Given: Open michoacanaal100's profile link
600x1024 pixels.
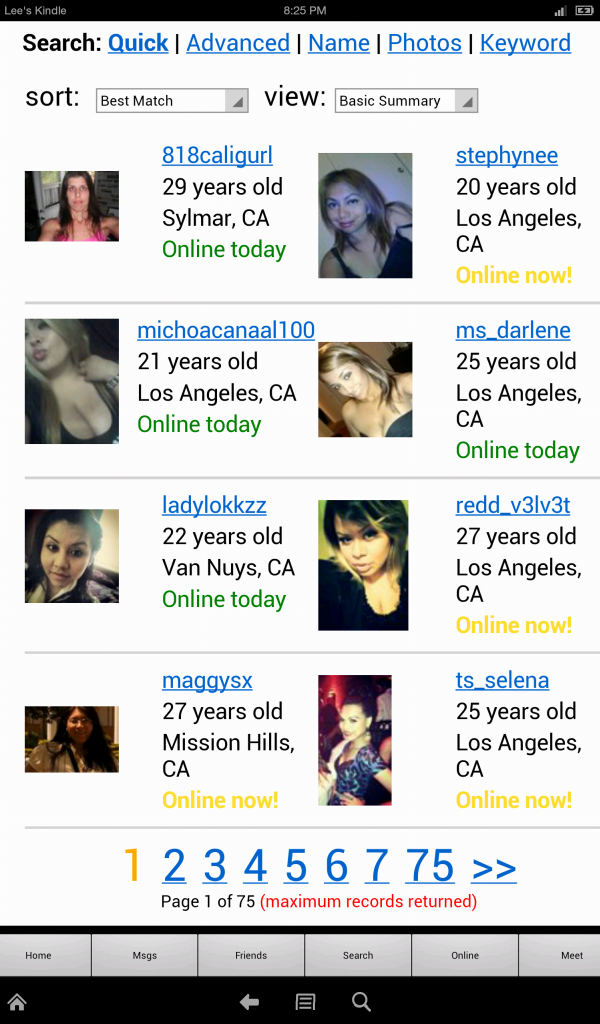Looking at the screenshot, I should [226, 330].
